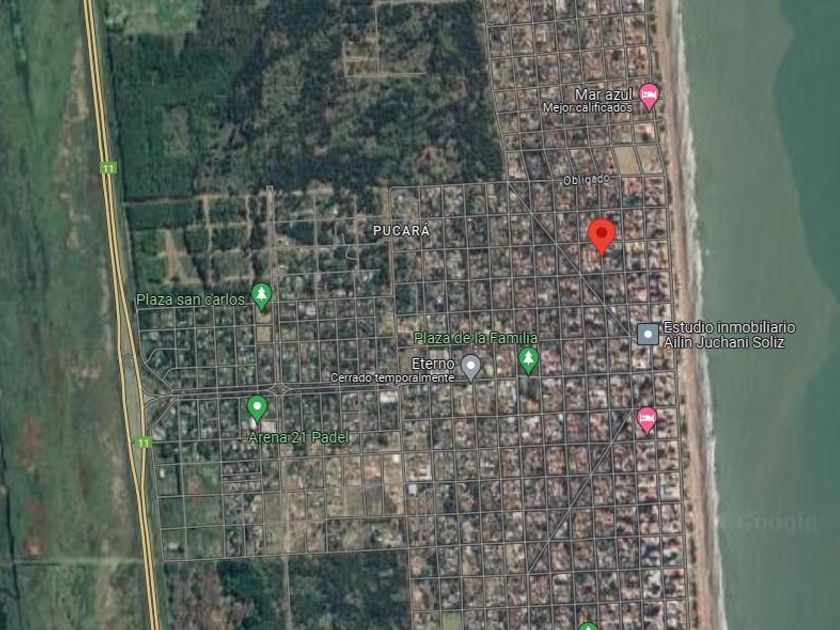Open the Arena 21 Padel marker
This screenshot has width=840, height=630.
(x=257, y=408)
